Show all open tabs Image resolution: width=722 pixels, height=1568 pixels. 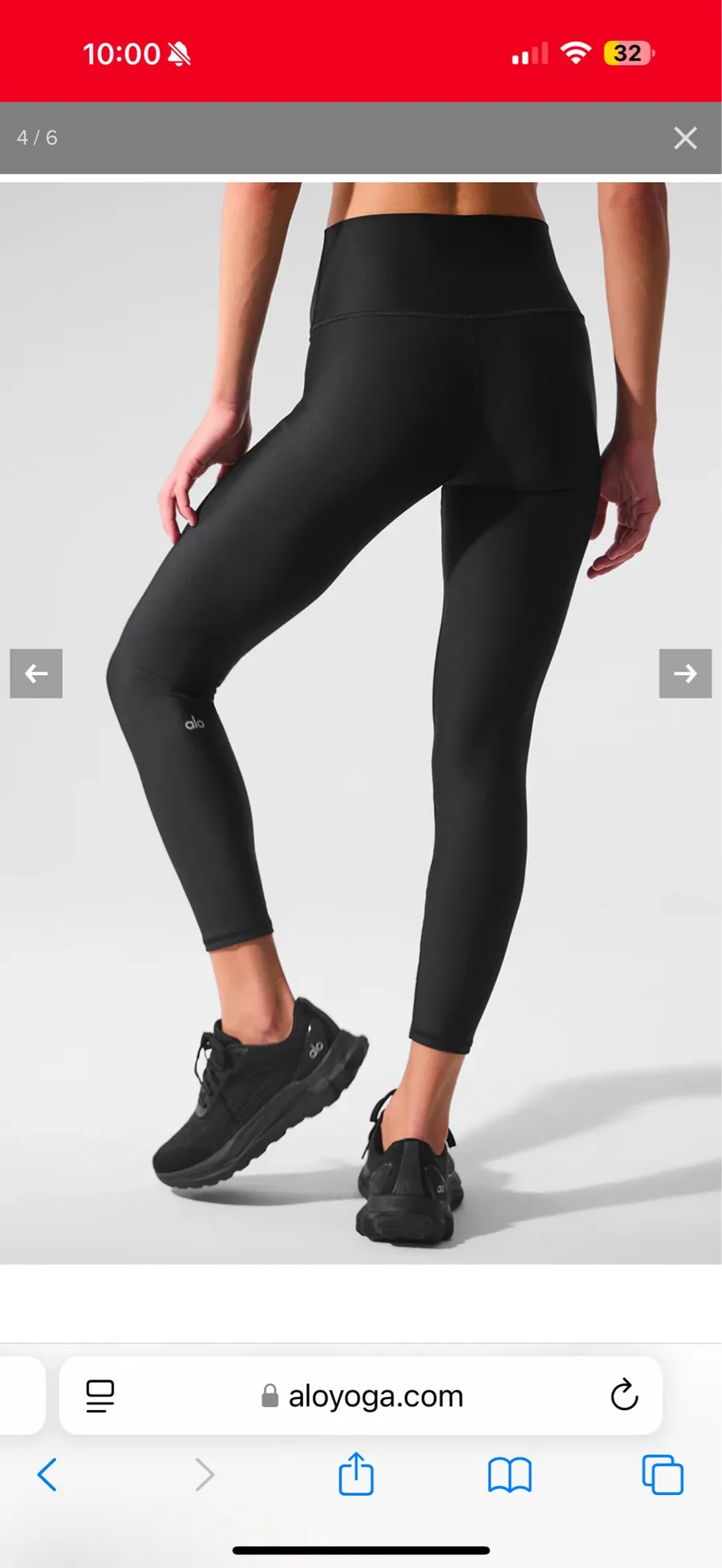[663, 1474]
